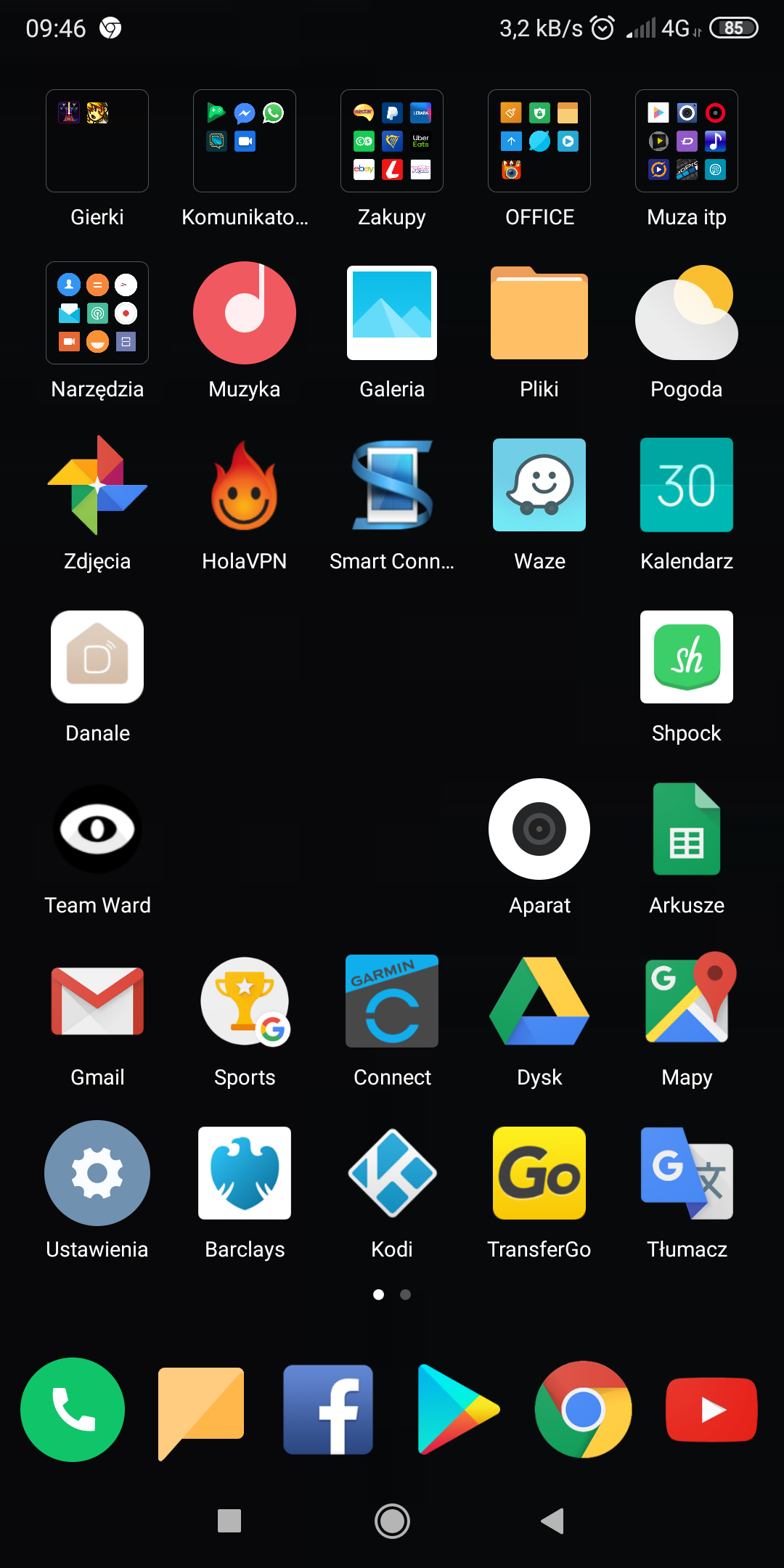
Task: Check the Pogoda weather app
Action: coord(687,313)
